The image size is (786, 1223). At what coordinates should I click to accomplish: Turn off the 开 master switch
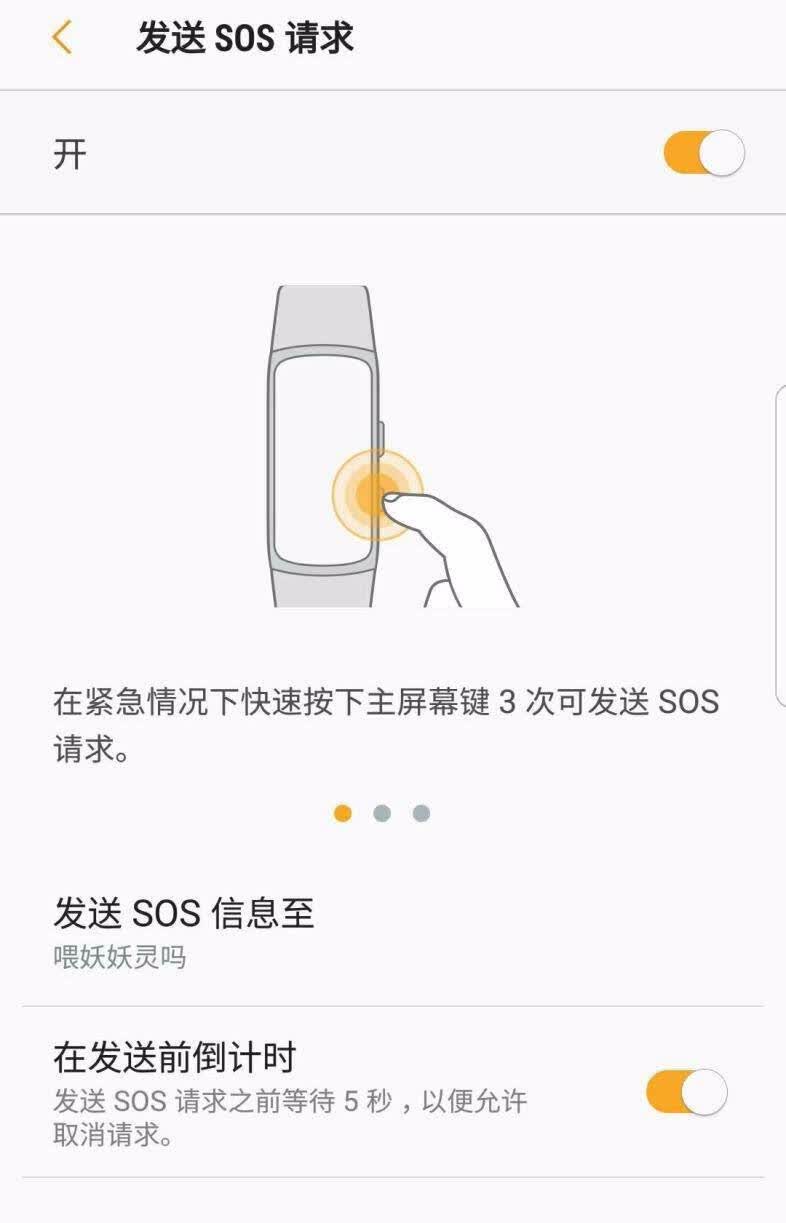(704, 154)
